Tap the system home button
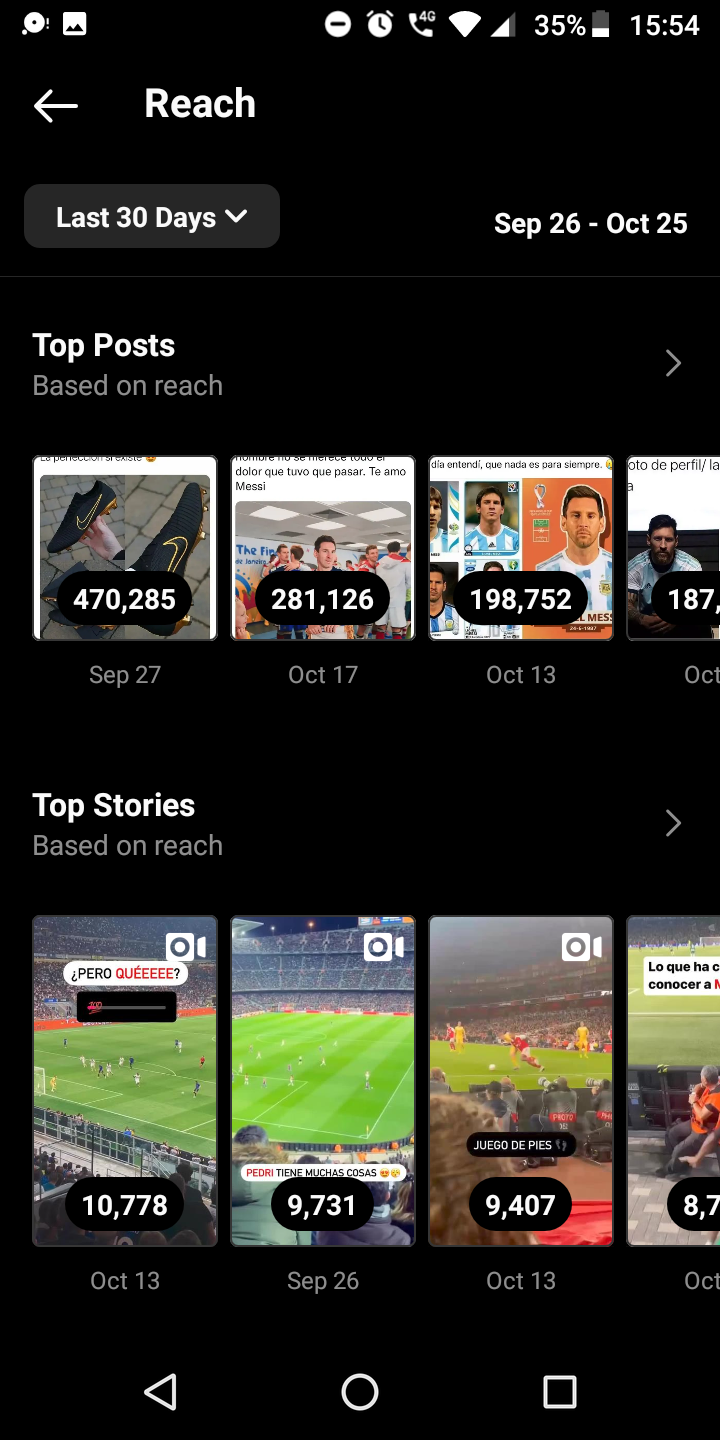The height and width of the screenshot is (1440, 720). click(360, 1391)
